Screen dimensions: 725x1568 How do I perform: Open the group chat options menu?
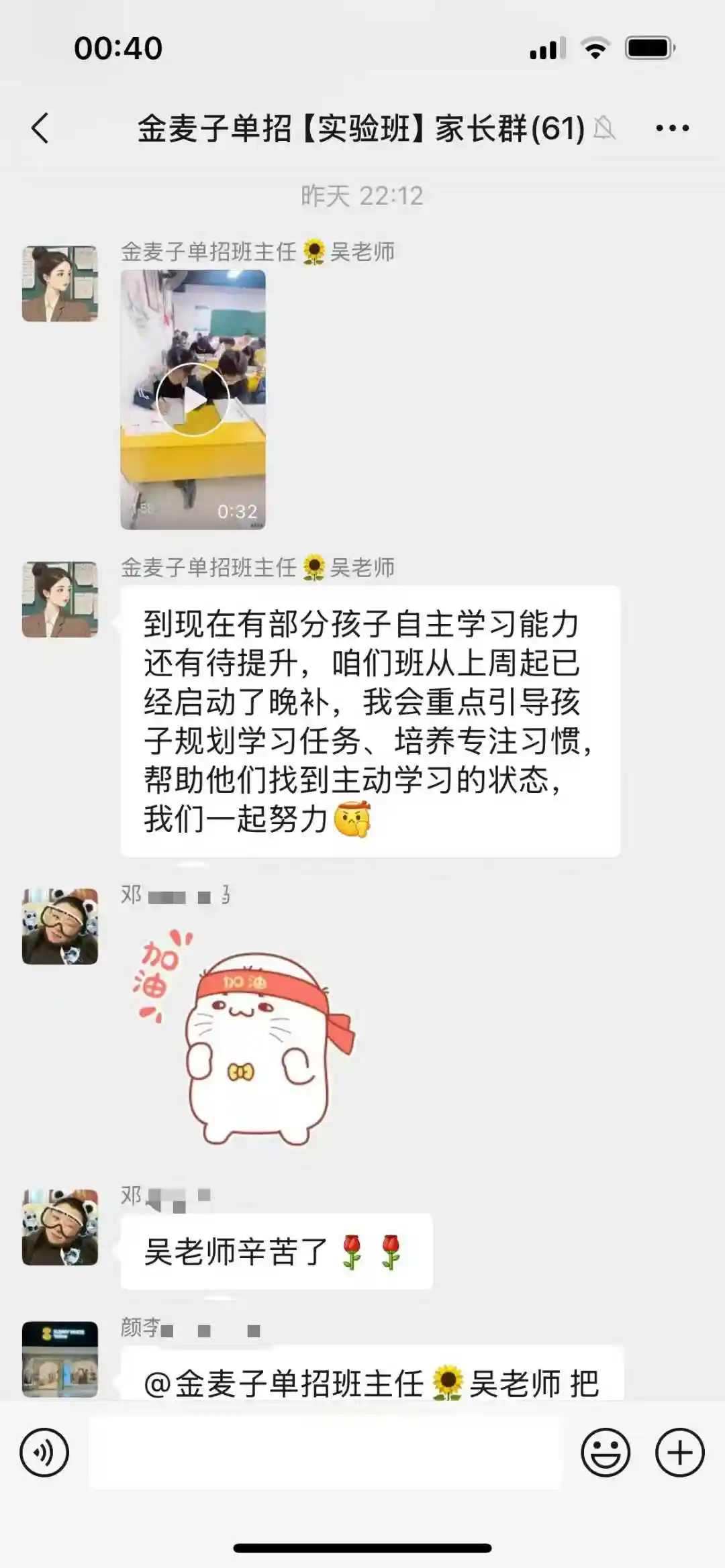[672, 128]
